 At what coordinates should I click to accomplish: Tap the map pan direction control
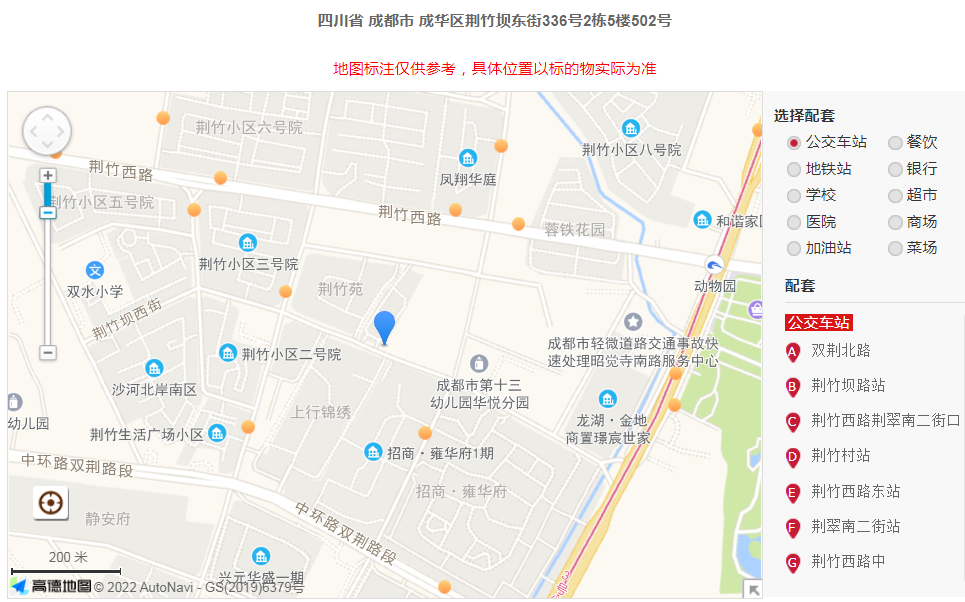(47, 131)
